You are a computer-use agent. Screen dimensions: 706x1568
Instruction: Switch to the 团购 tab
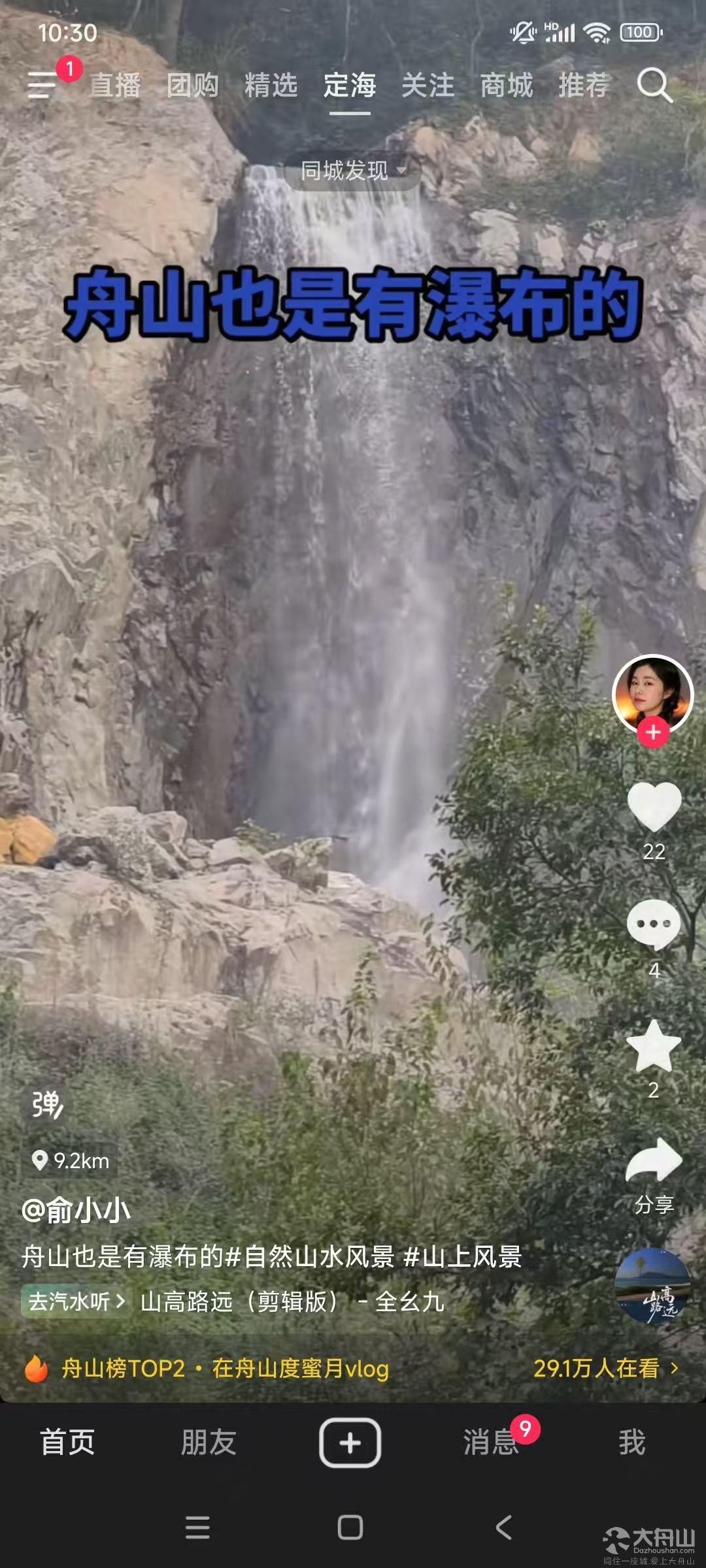coord(193,86)
